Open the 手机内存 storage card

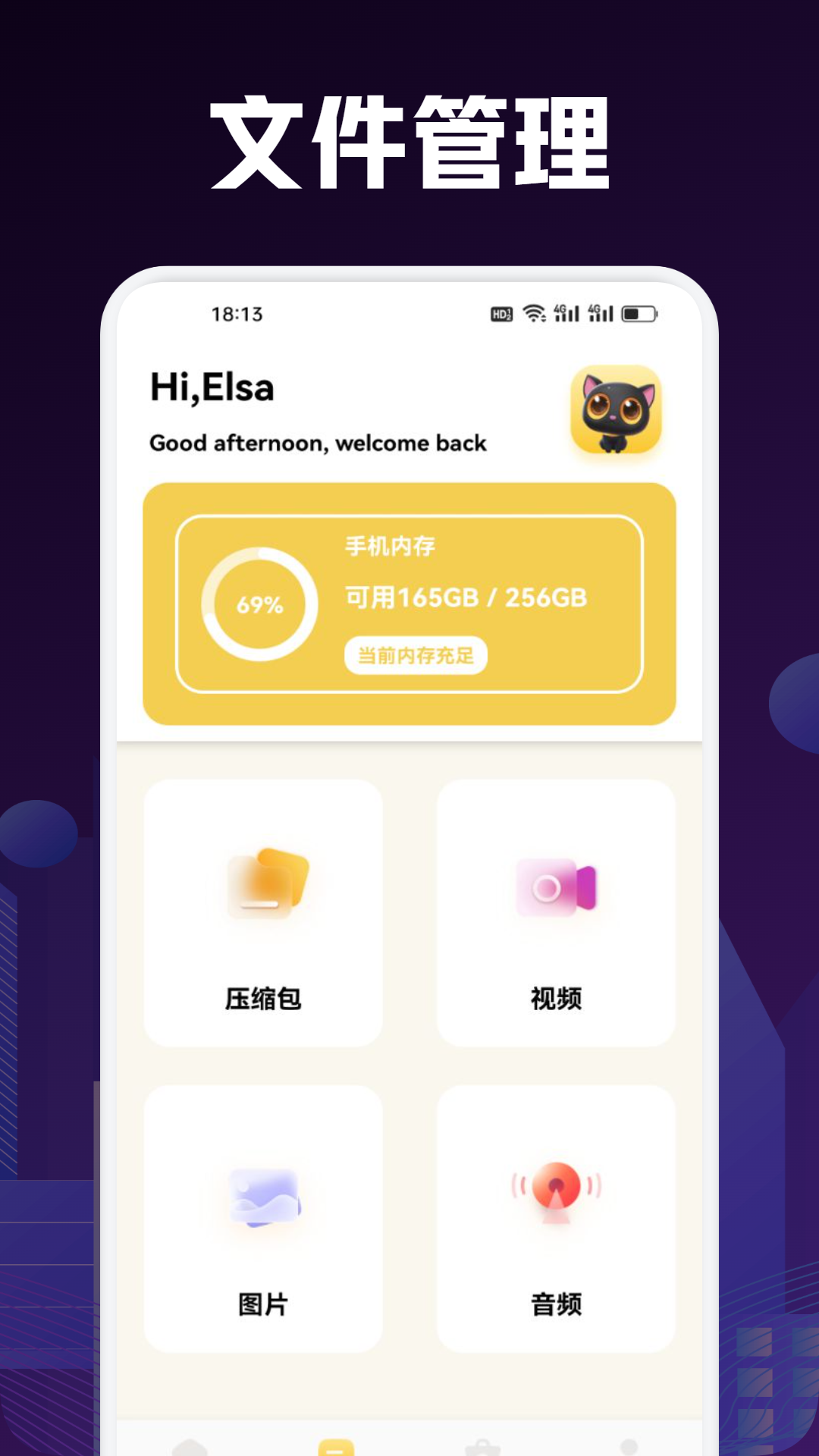click(409, 603)
